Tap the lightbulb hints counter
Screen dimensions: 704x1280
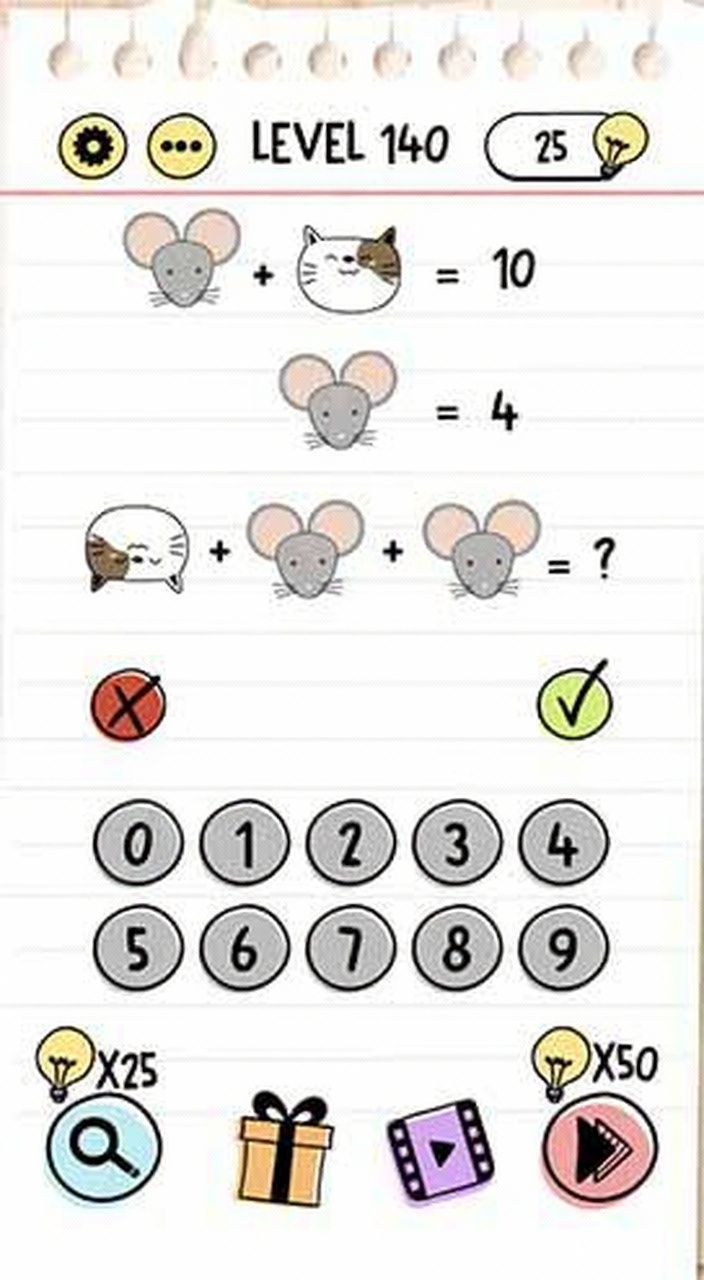pyautogui.click(x=565, y=146)
